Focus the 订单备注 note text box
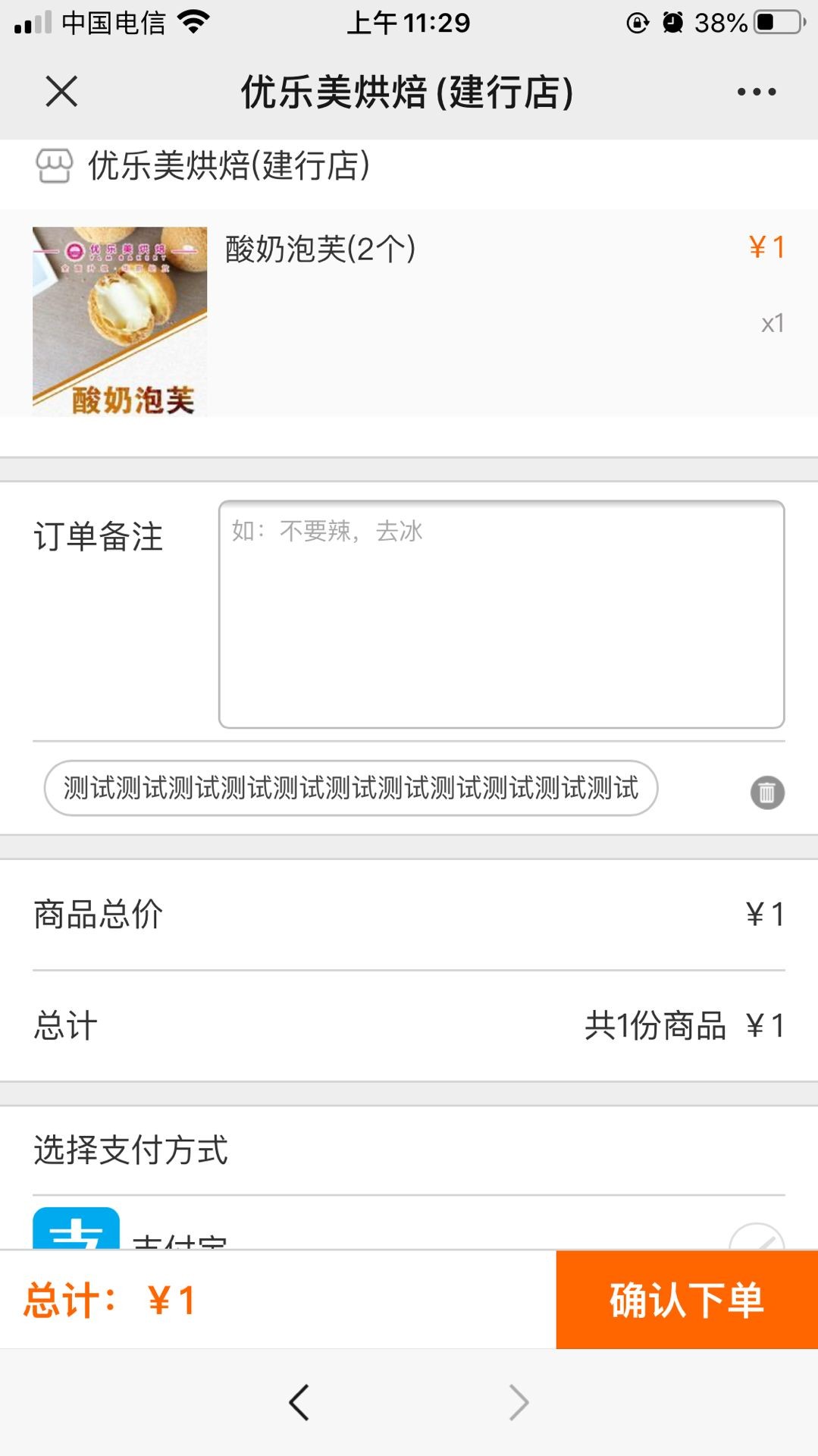Viewport: 818px width, 1456px height. (501, 614)
